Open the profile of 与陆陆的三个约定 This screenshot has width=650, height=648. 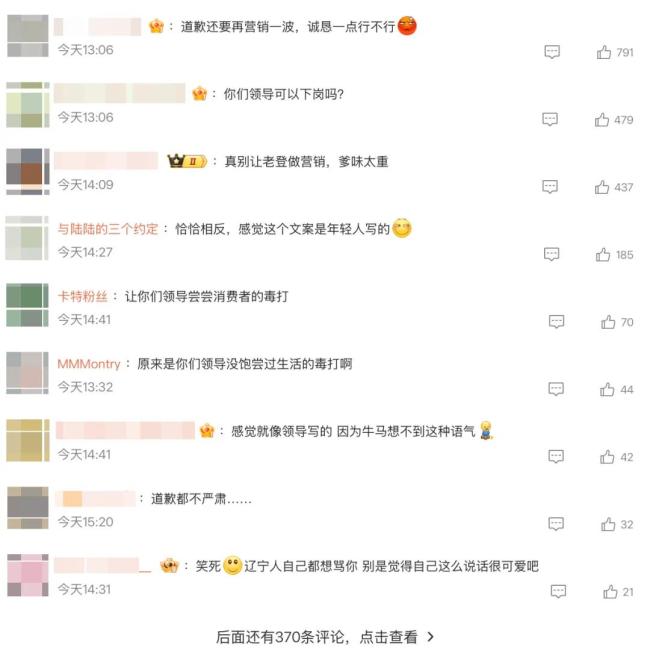(107, 229)
